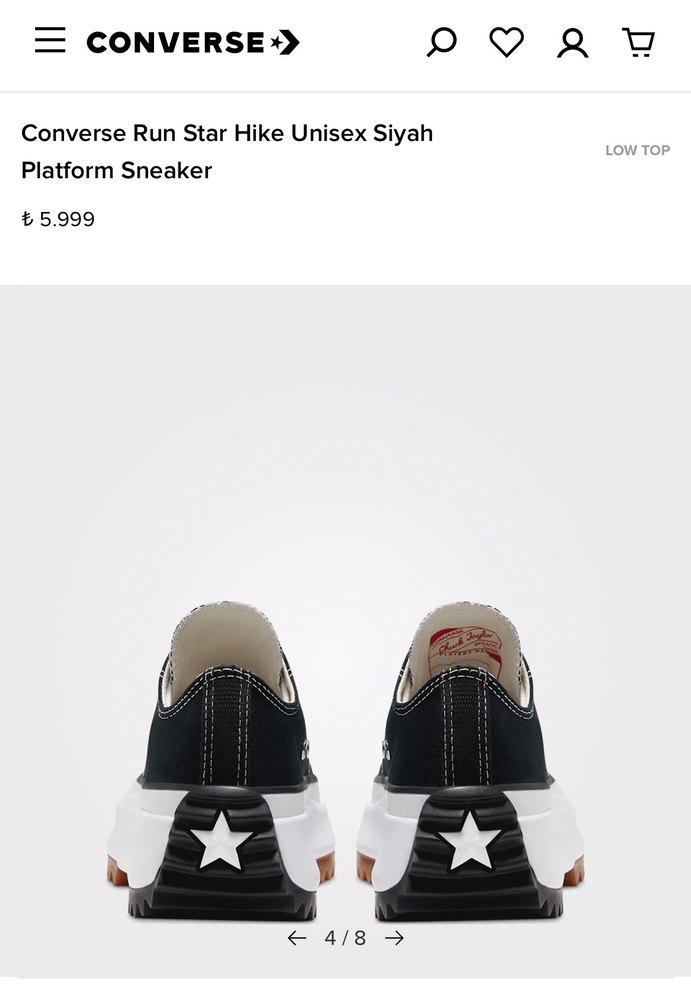The height and width of the screenshot is (992, 691).
Task: Open the search magnifier
Action: [441, 42]
